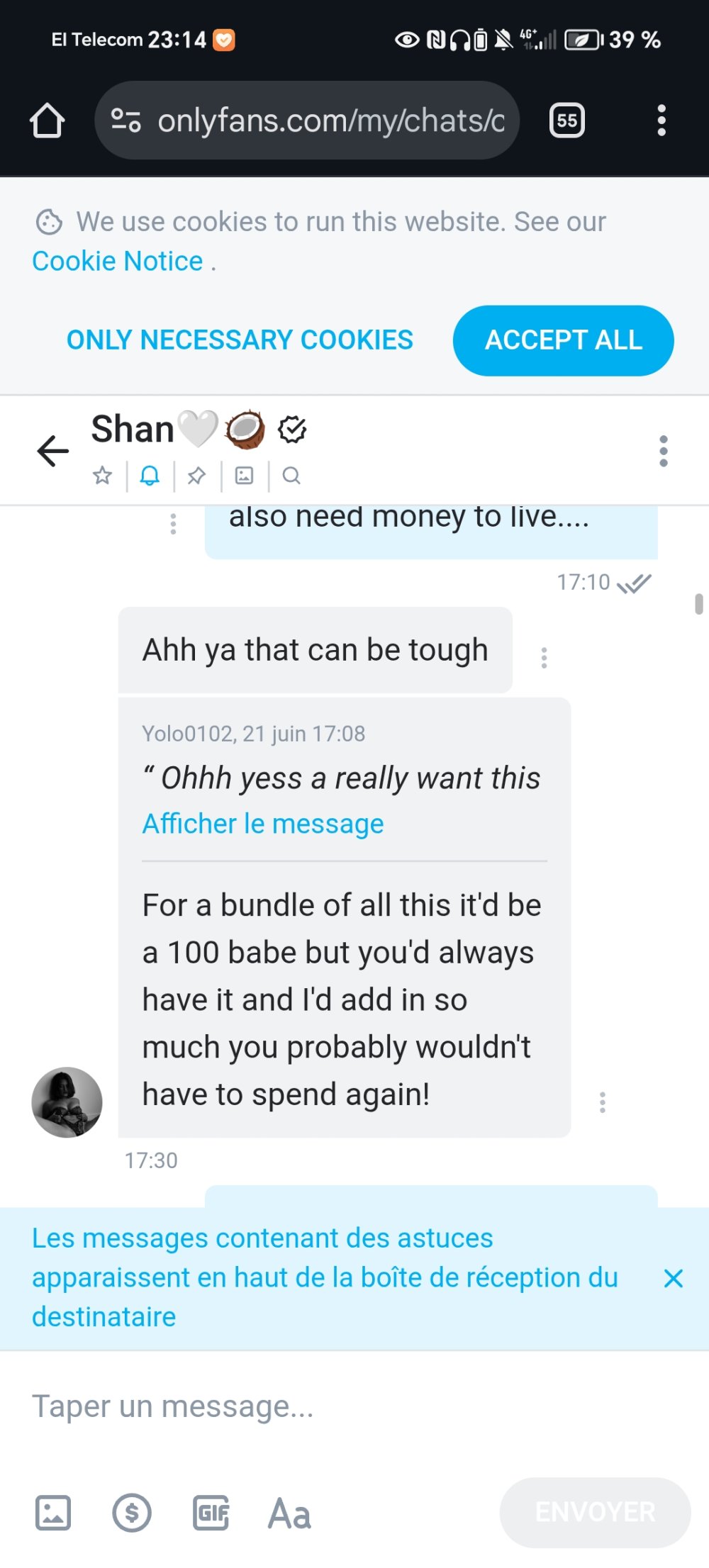Send a tip with the dollar icon
The height and width of the screenshot is (1568, 709).
point(132,1513)
